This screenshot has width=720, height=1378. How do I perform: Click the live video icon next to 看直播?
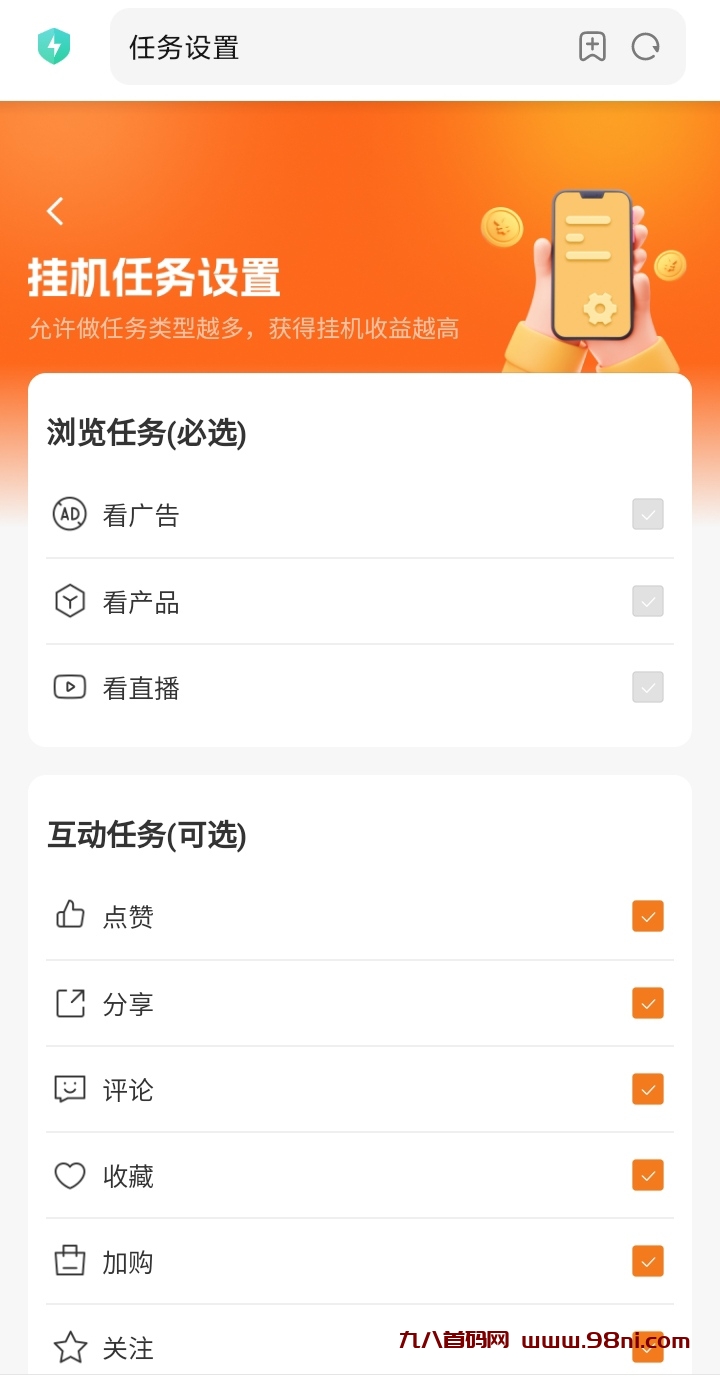point(69,687)
